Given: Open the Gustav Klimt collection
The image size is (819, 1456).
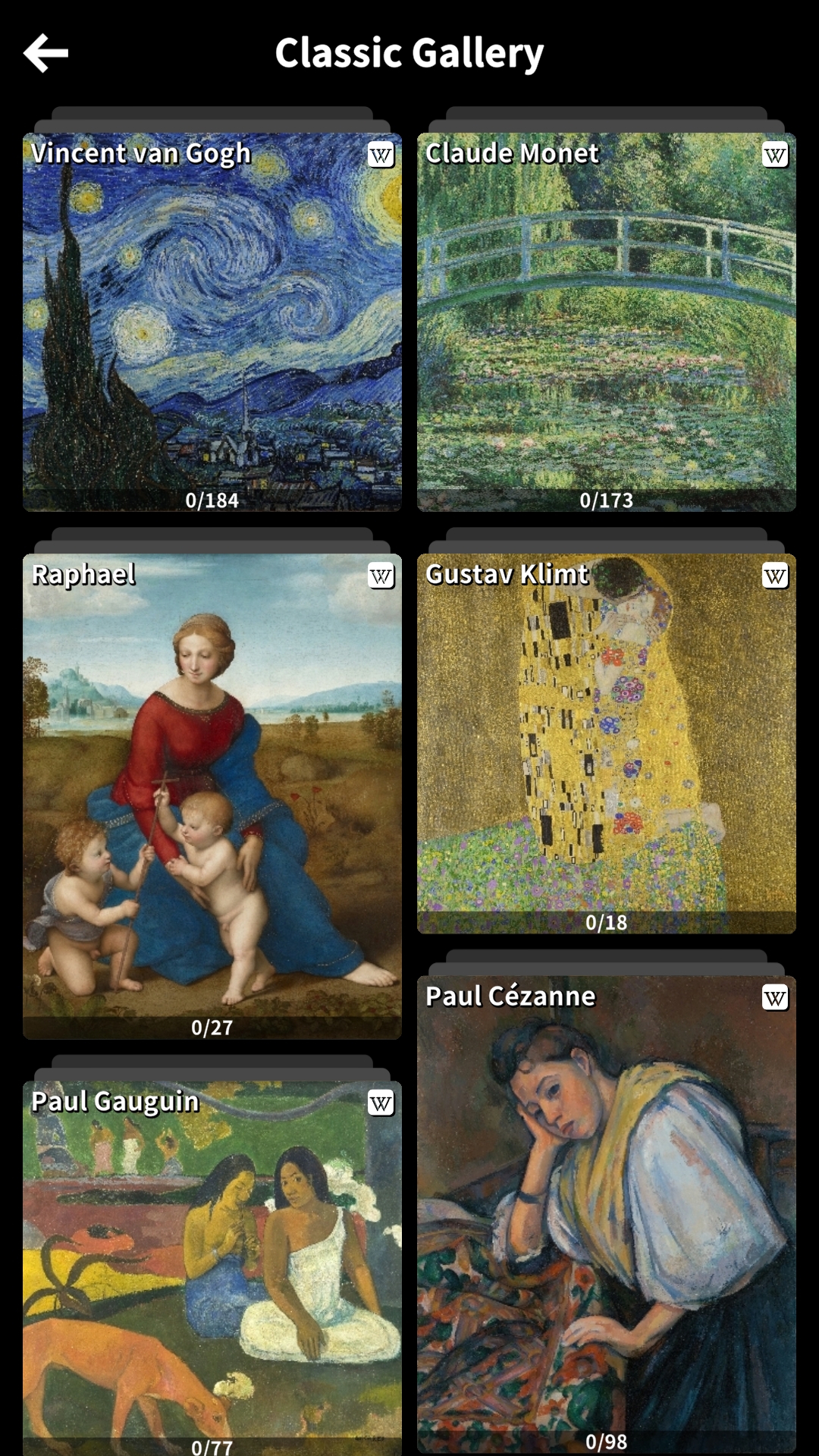Looking at the screenshot, I should [607, 743].
